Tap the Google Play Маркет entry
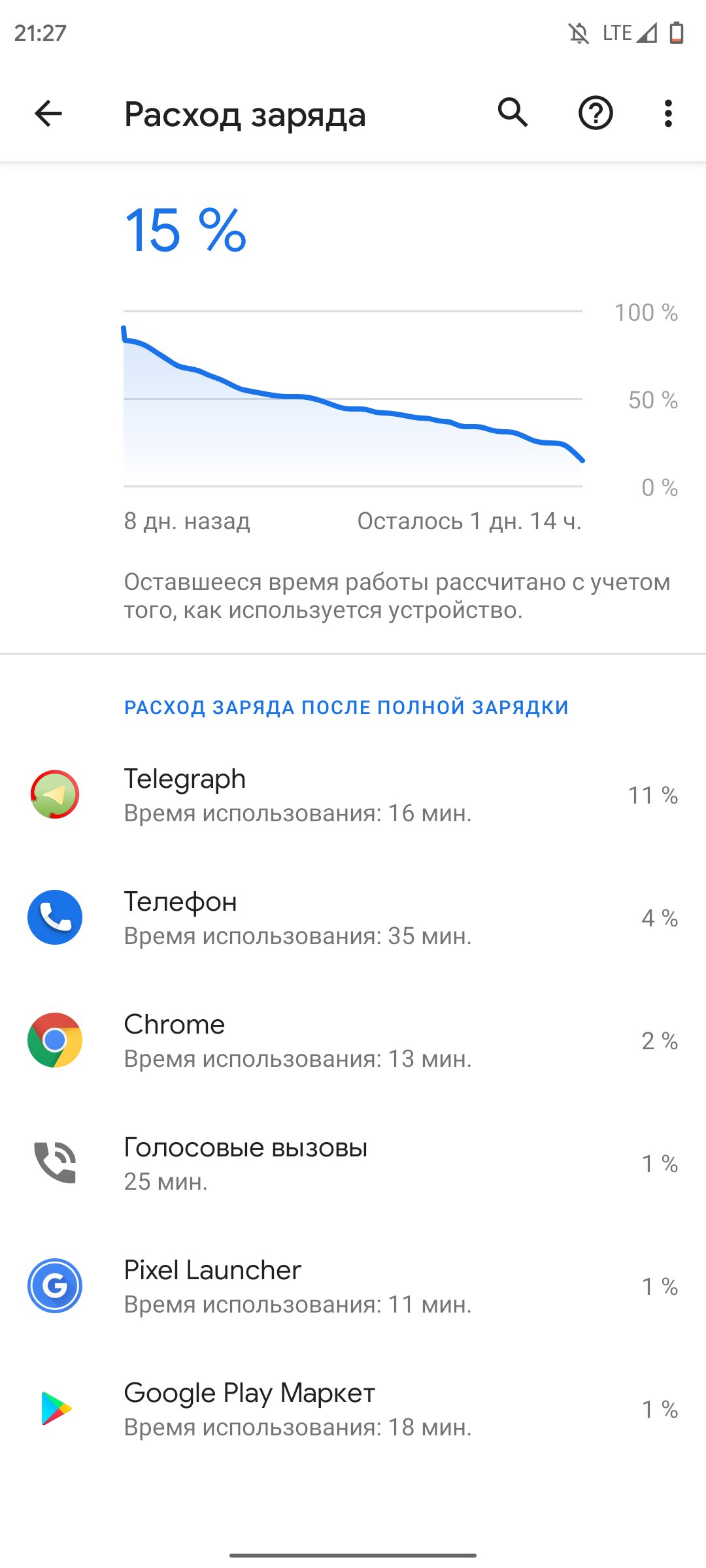Viewport: 706px width, 1568px height. [x=353, y=1409]
